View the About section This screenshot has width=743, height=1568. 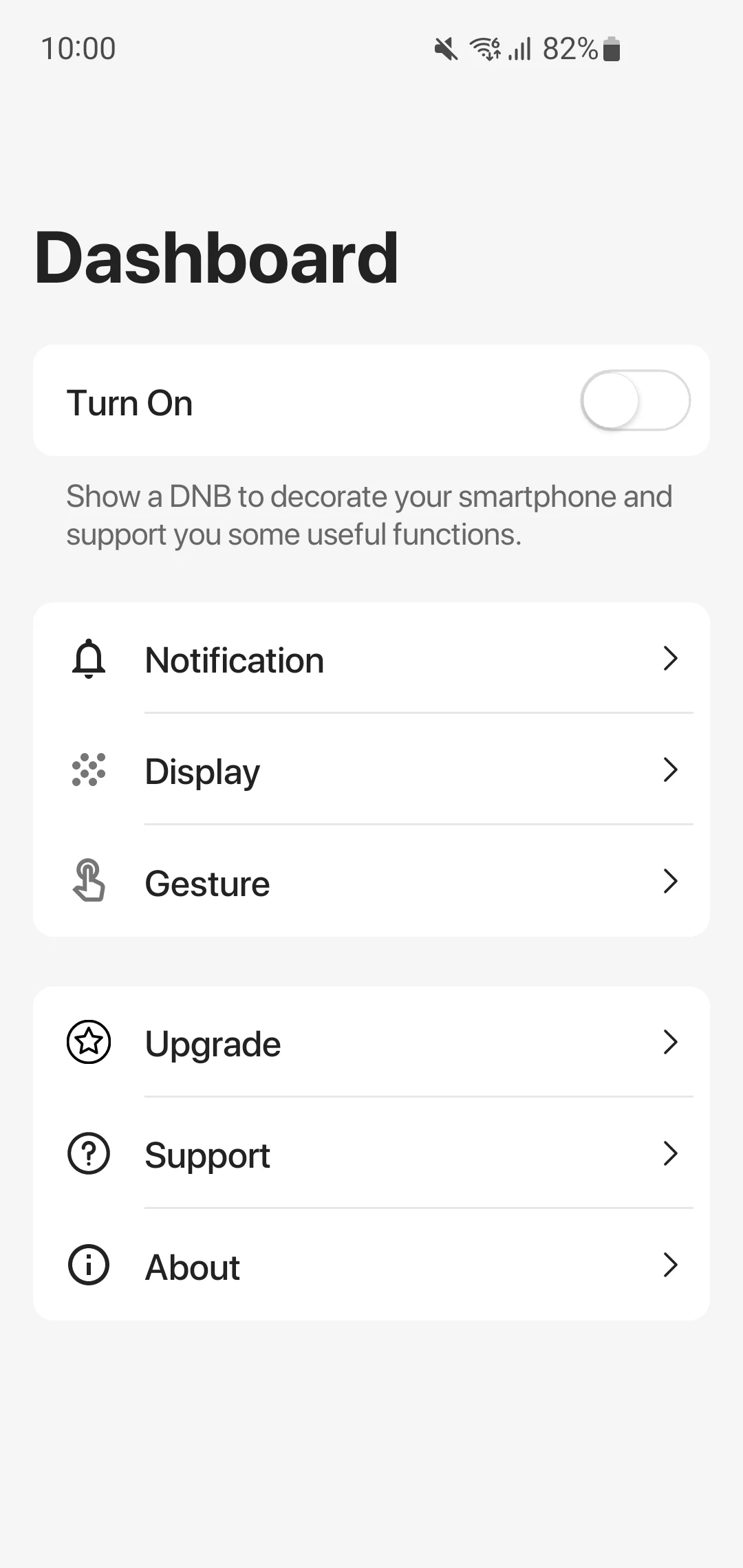pos(371,1265)
